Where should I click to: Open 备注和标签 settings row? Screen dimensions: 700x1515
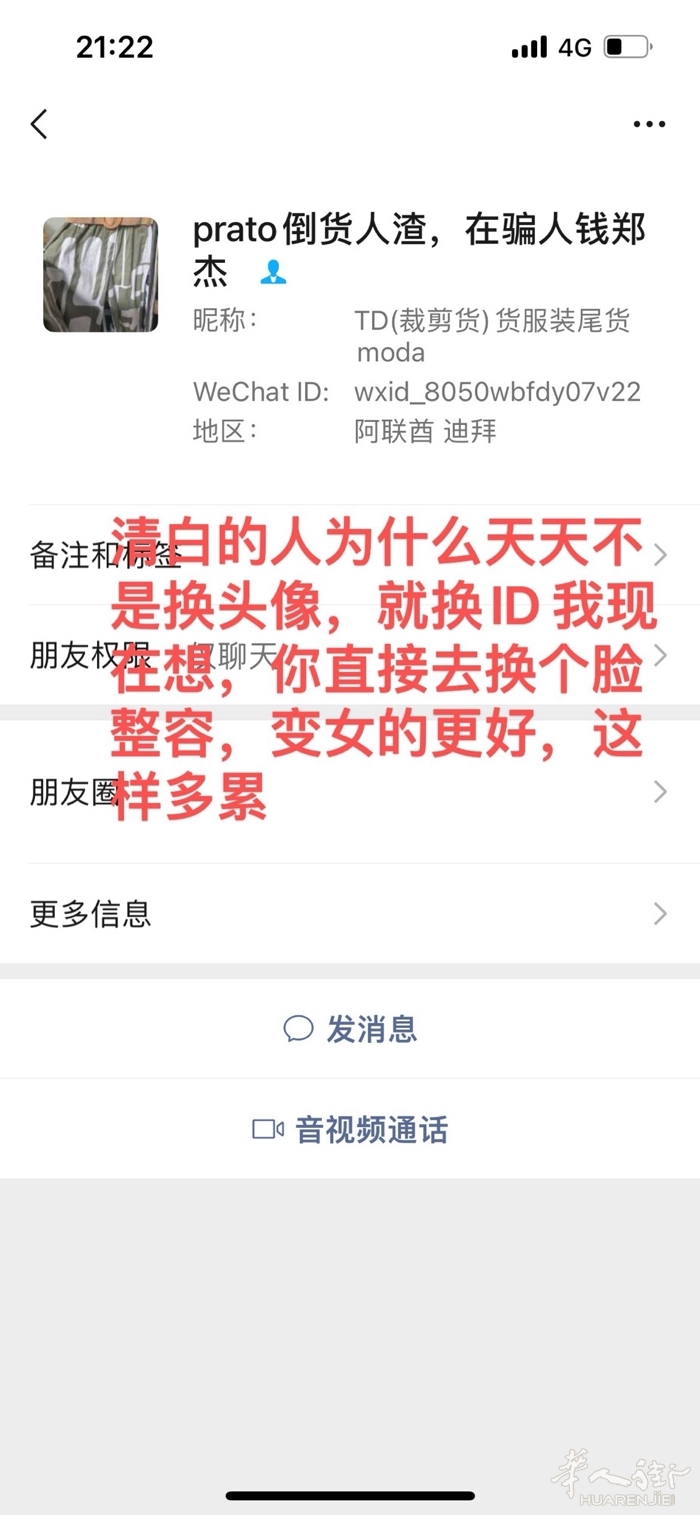(x=70, y=555)
